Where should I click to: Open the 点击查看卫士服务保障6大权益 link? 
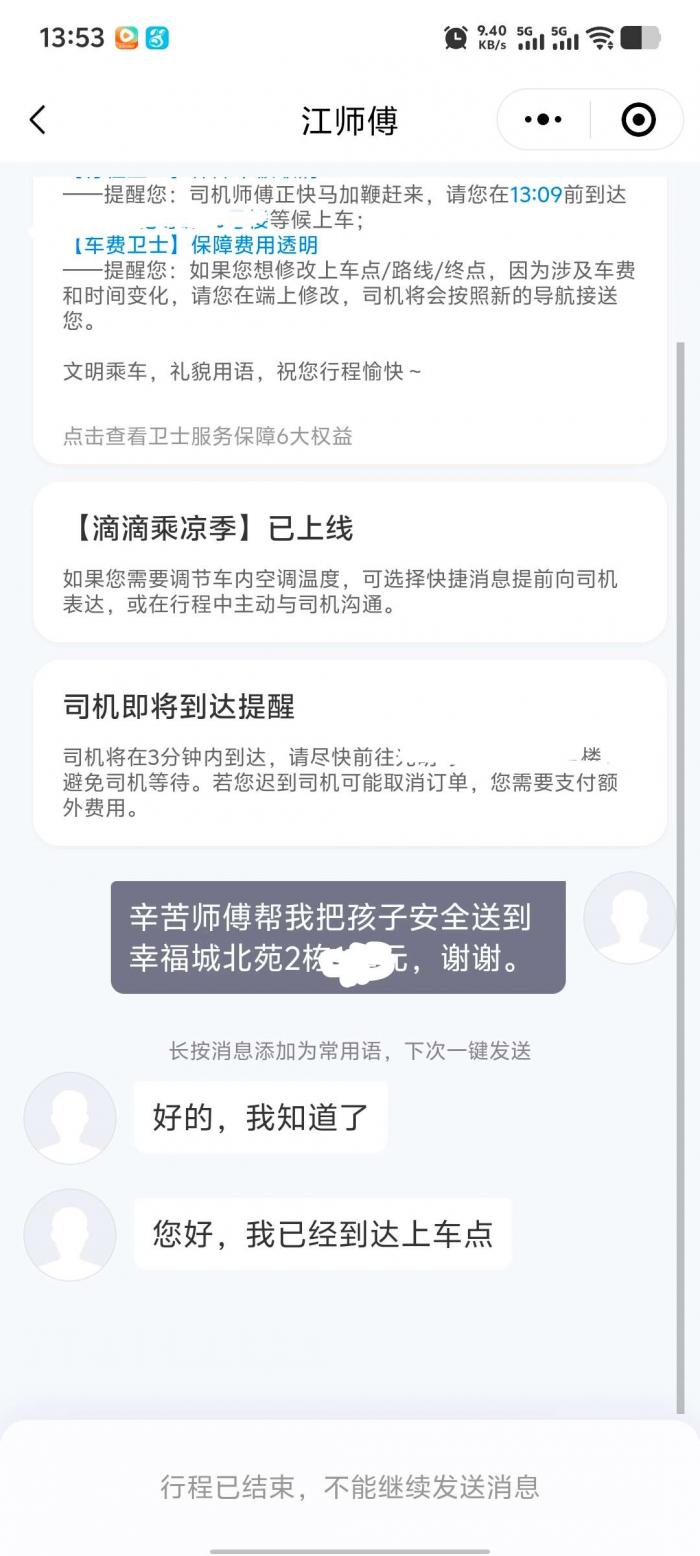pyautogui.click(x=208, y=436)
